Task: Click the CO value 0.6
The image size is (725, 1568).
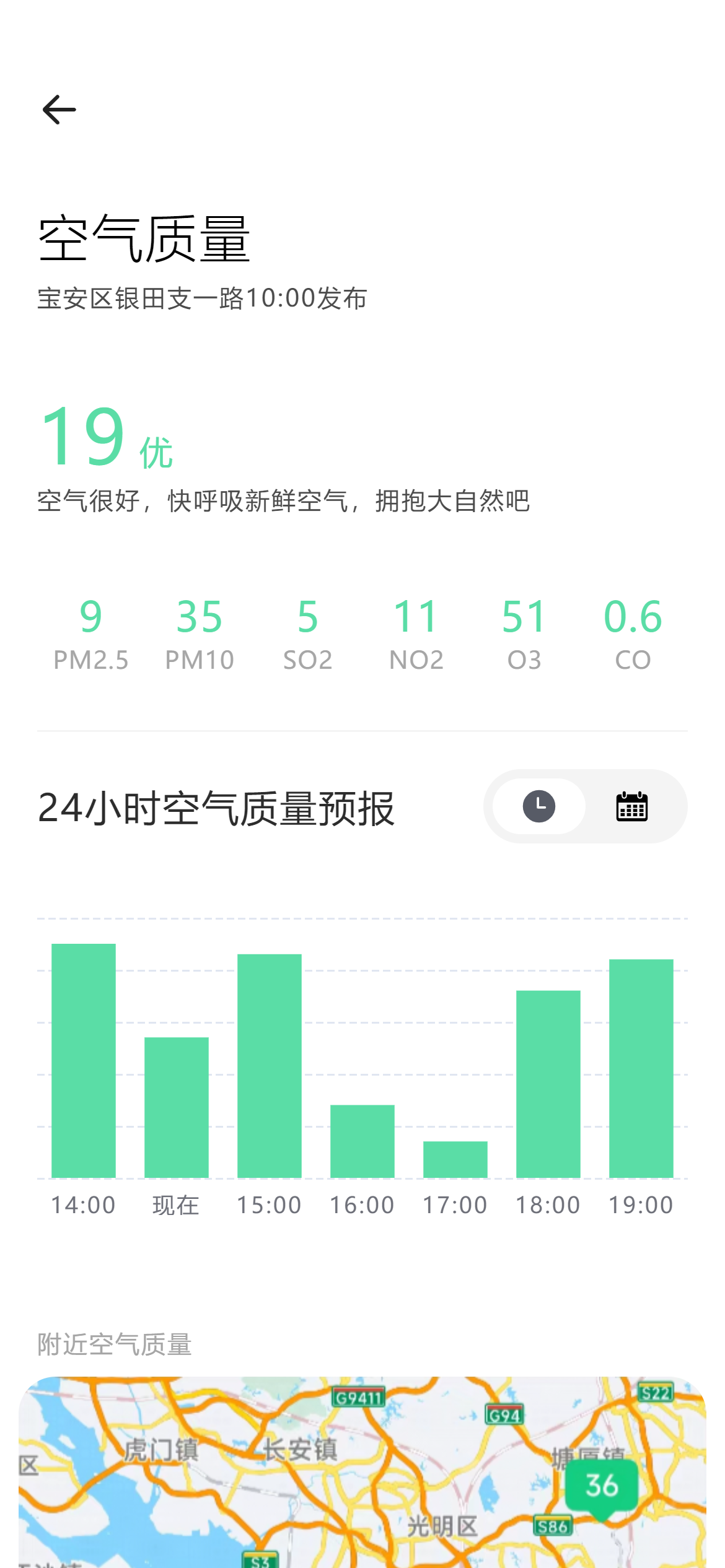Action: point(633,616)
